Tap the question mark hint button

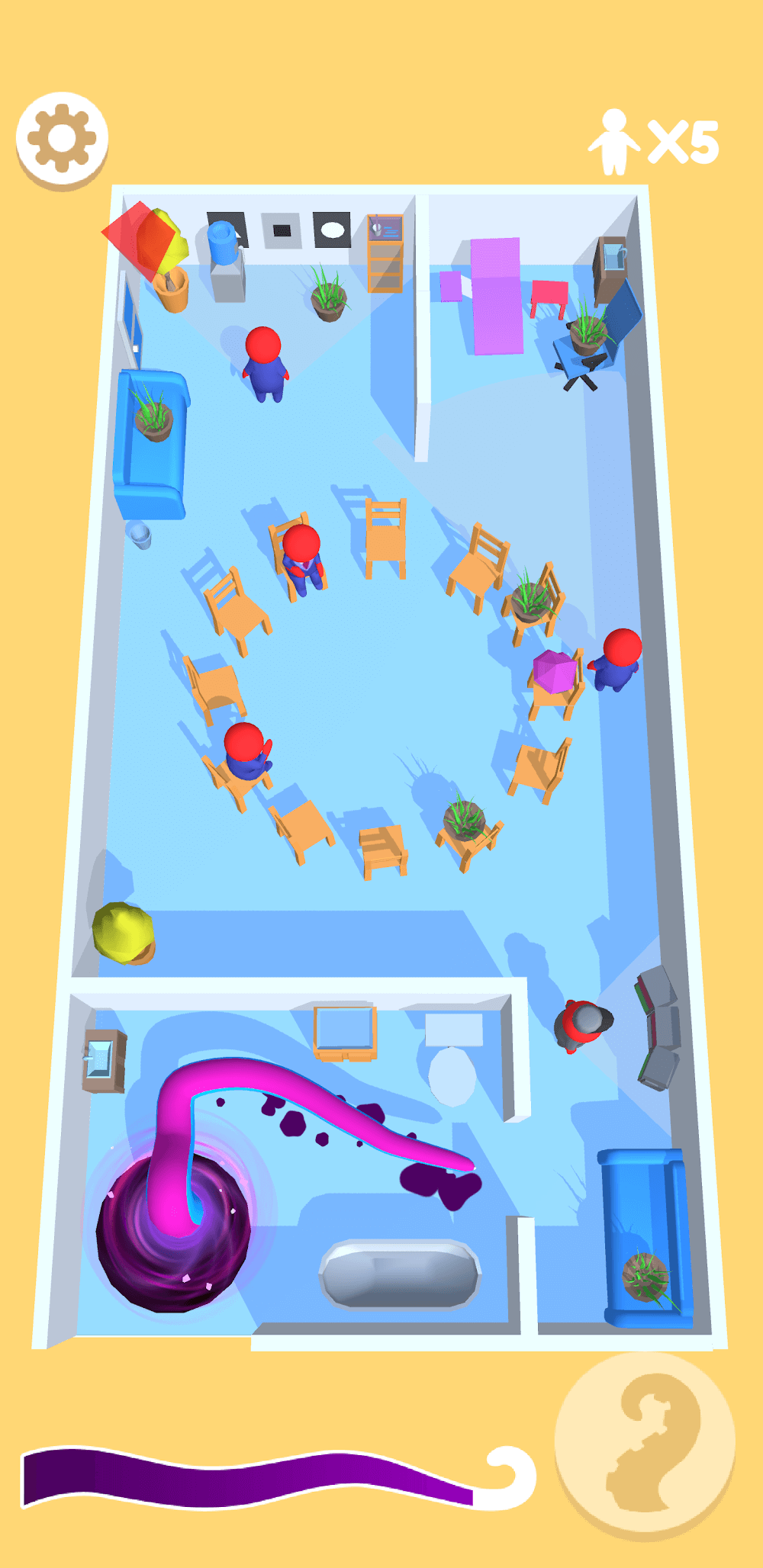(645, 1444)
